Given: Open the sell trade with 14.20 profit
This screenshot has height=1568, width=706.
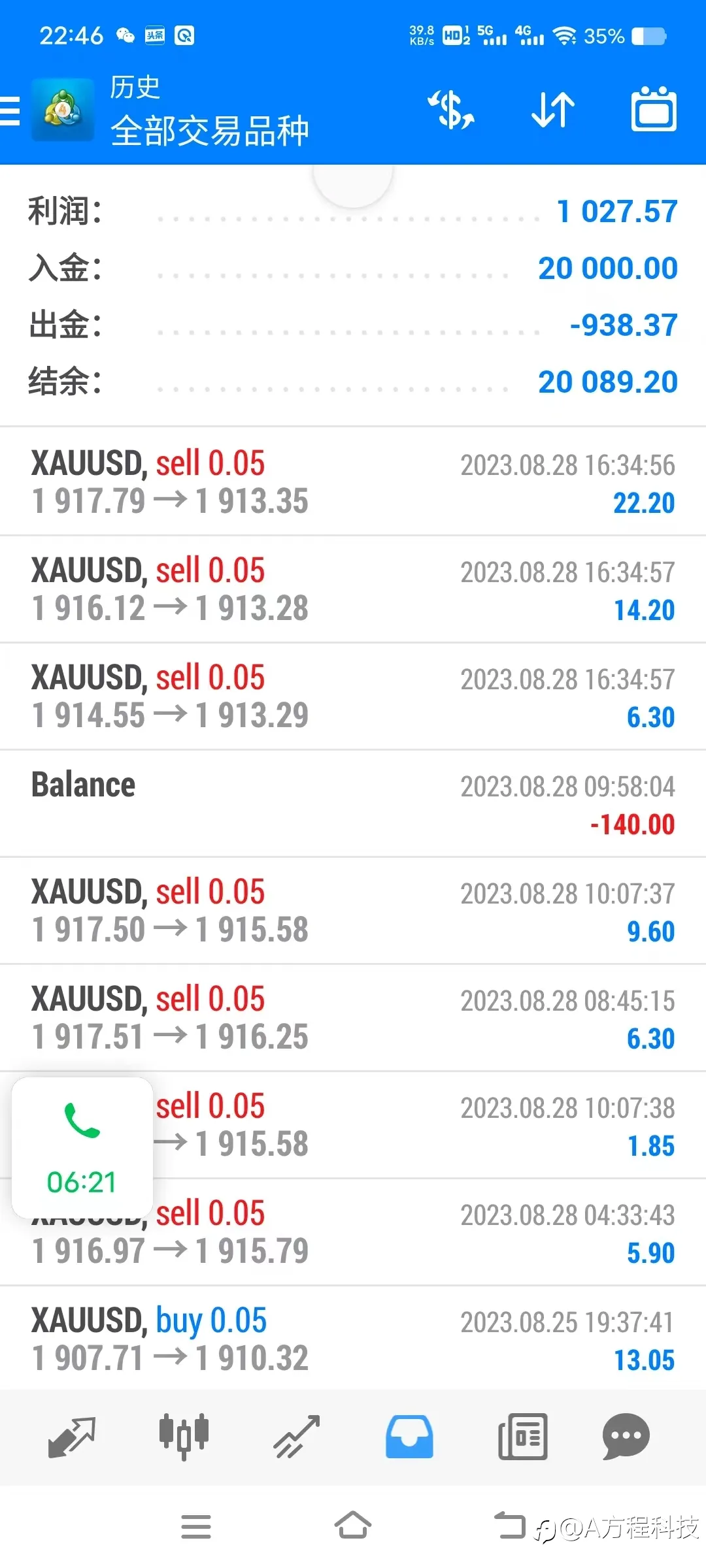Looking at the screenshot, I should point(353,589).
